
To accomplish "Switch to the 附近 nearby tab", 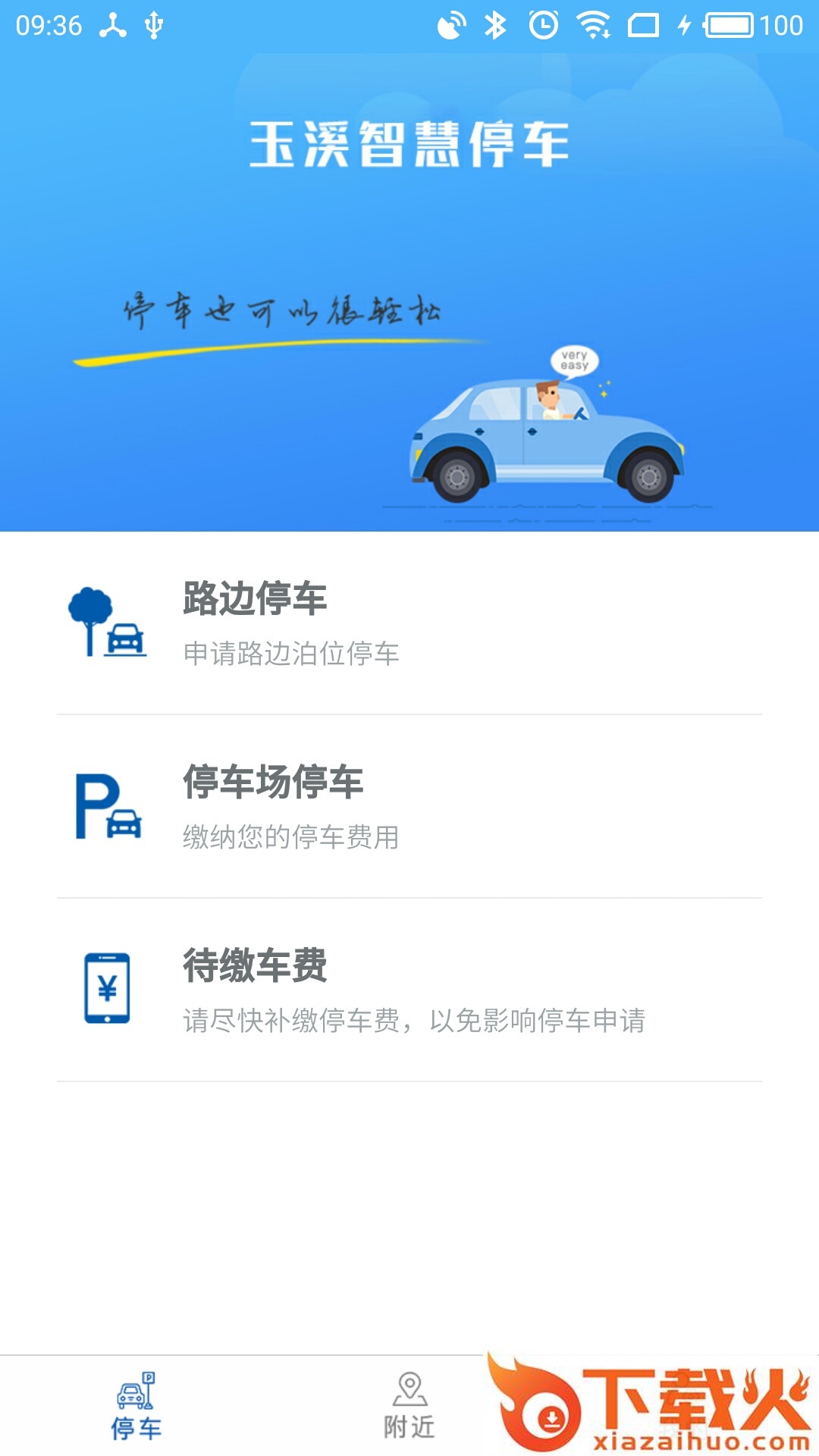I will [x=409, y=1406].
